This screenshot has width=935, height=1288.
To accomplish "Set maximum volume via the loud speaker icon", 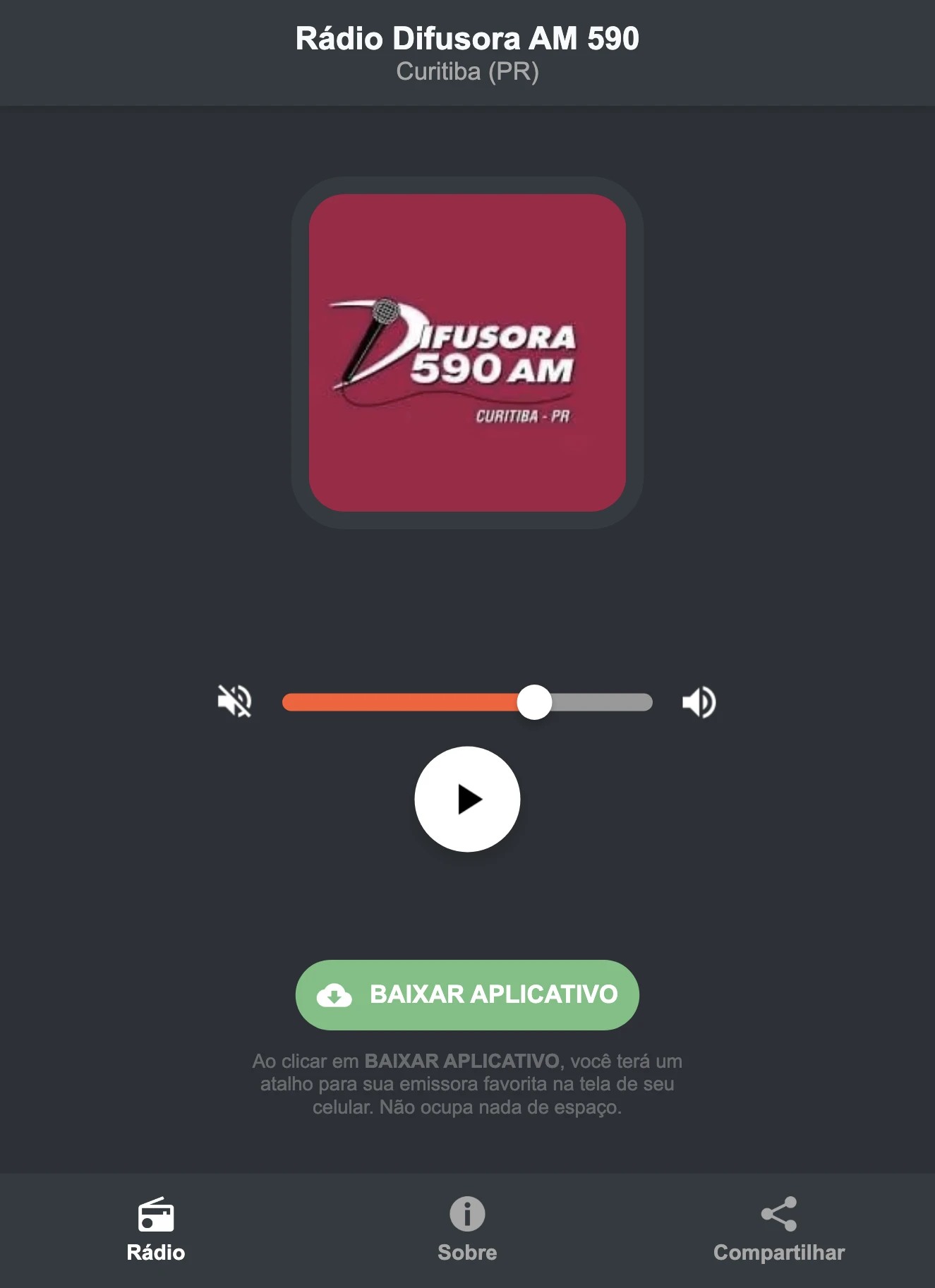I will (699, 701).
